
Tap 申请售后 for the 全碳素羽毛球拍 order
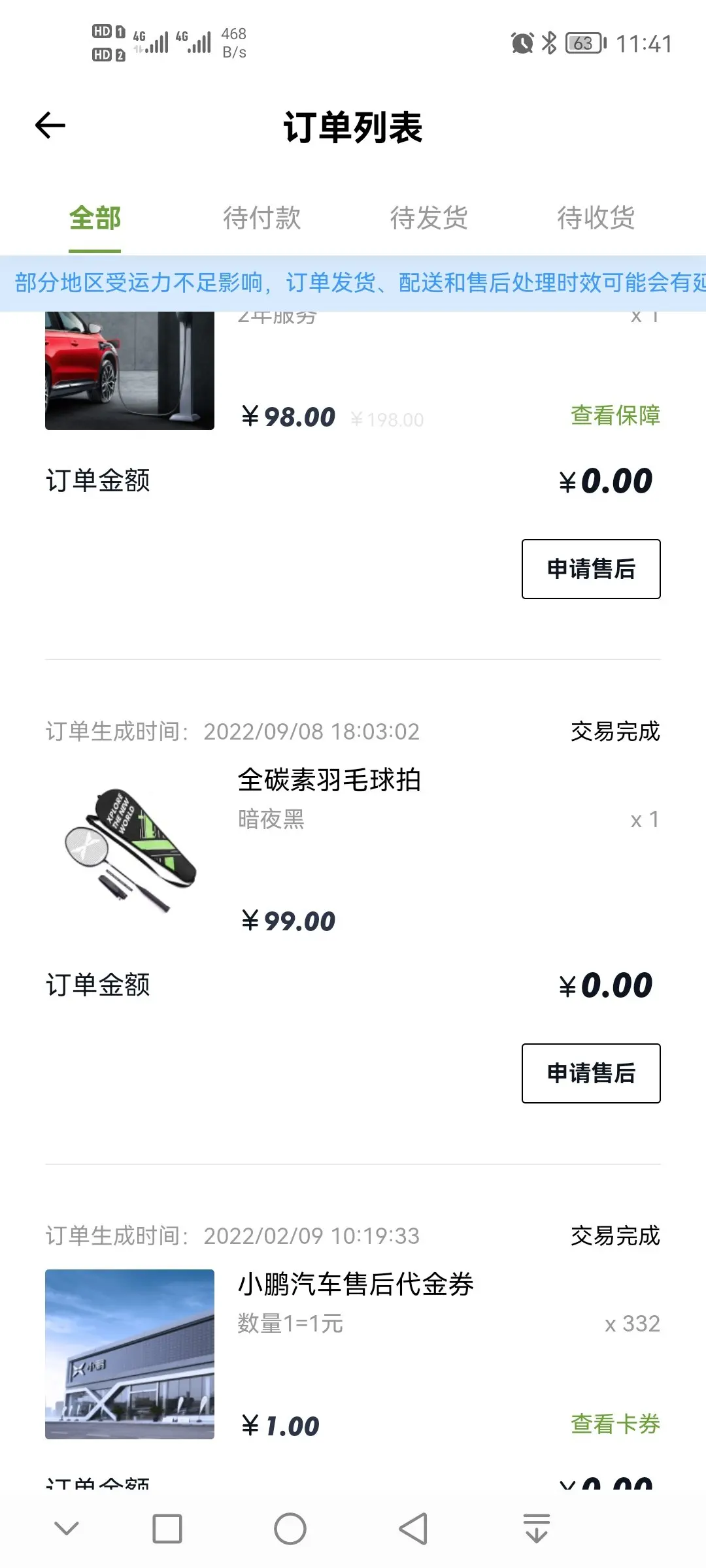tap(591, 1073)
